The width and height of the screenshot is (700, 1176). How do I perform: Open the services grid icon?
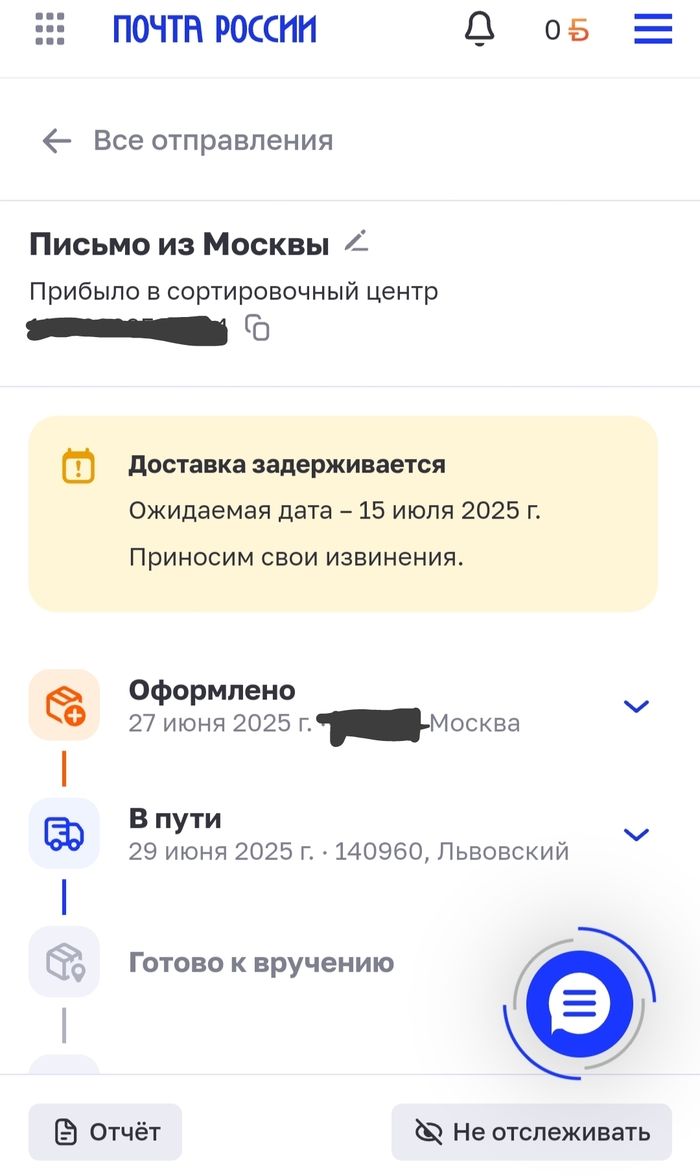pyautogui.click(x=50, y=29)
